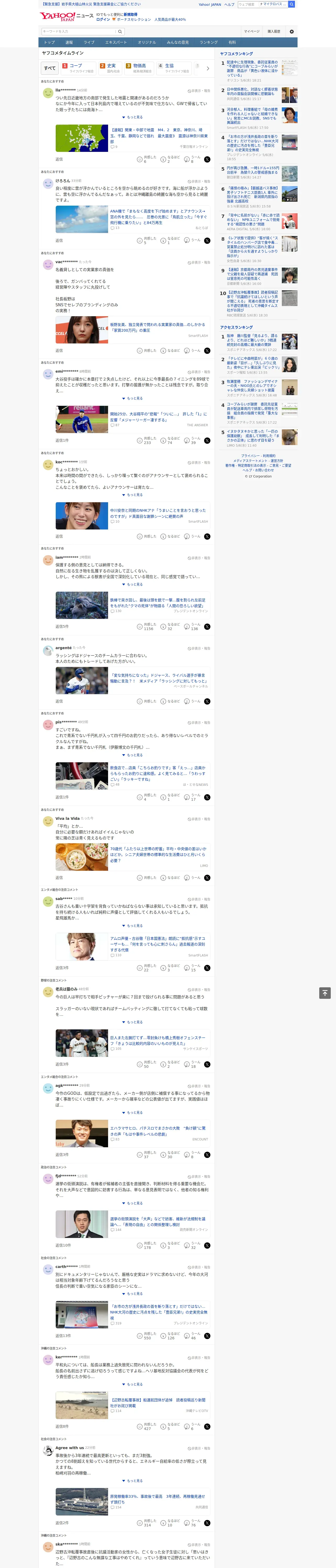The height and width of the screenshot is (1568, 336).
Task: Open the settings gear icon
Action: (292, 32)
